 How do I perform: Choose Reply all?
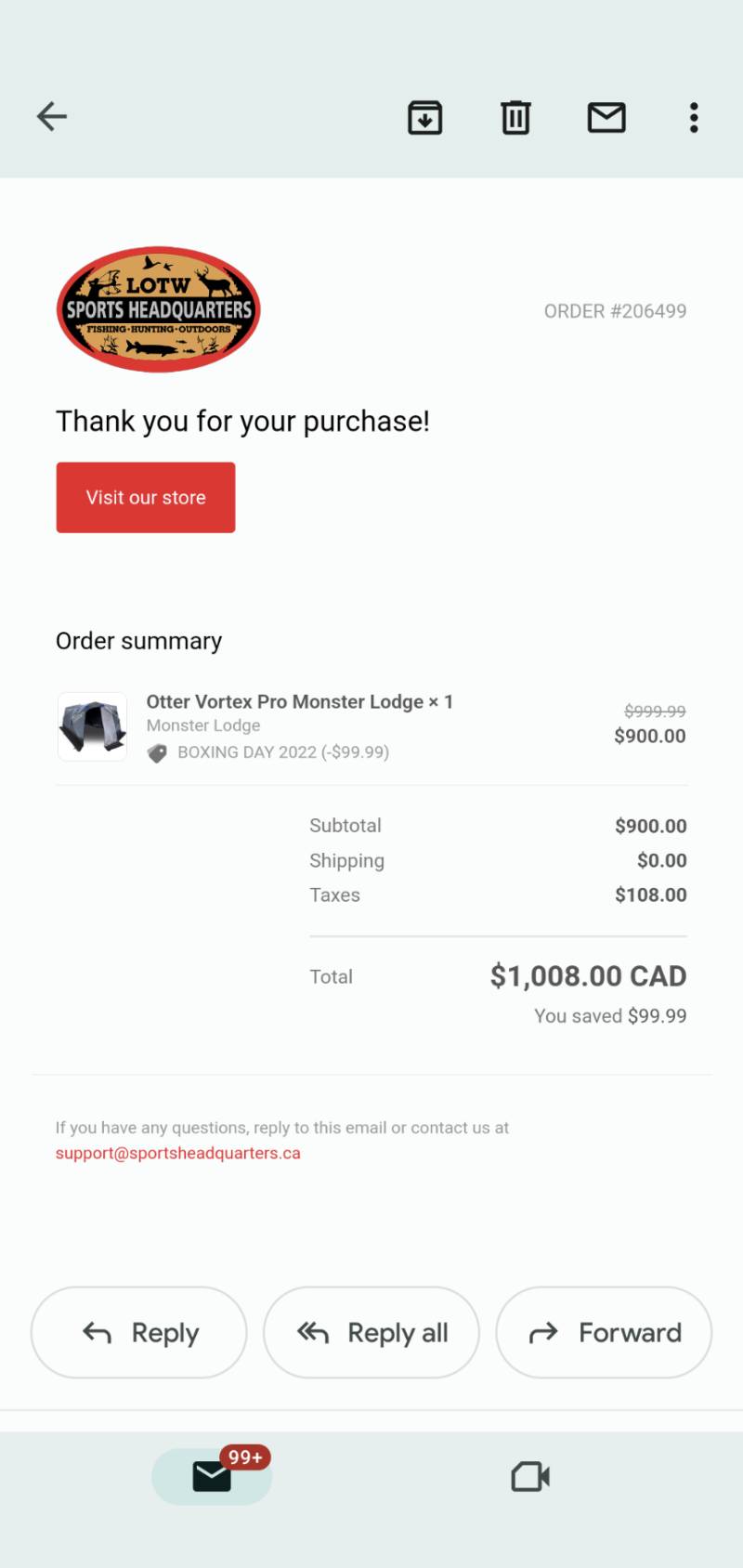[x=371, y=1332]
